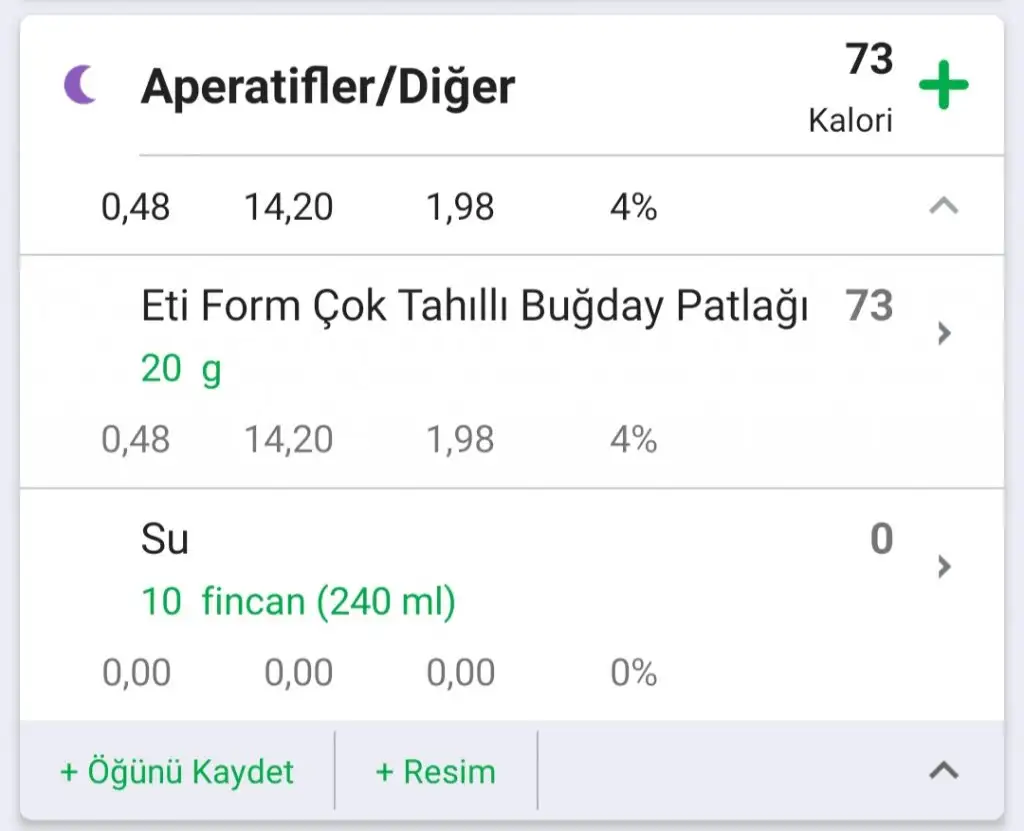This screenshot has width=1024, height=831.
Task: Add a picture with + Resim
Action: tap(435, 772)
